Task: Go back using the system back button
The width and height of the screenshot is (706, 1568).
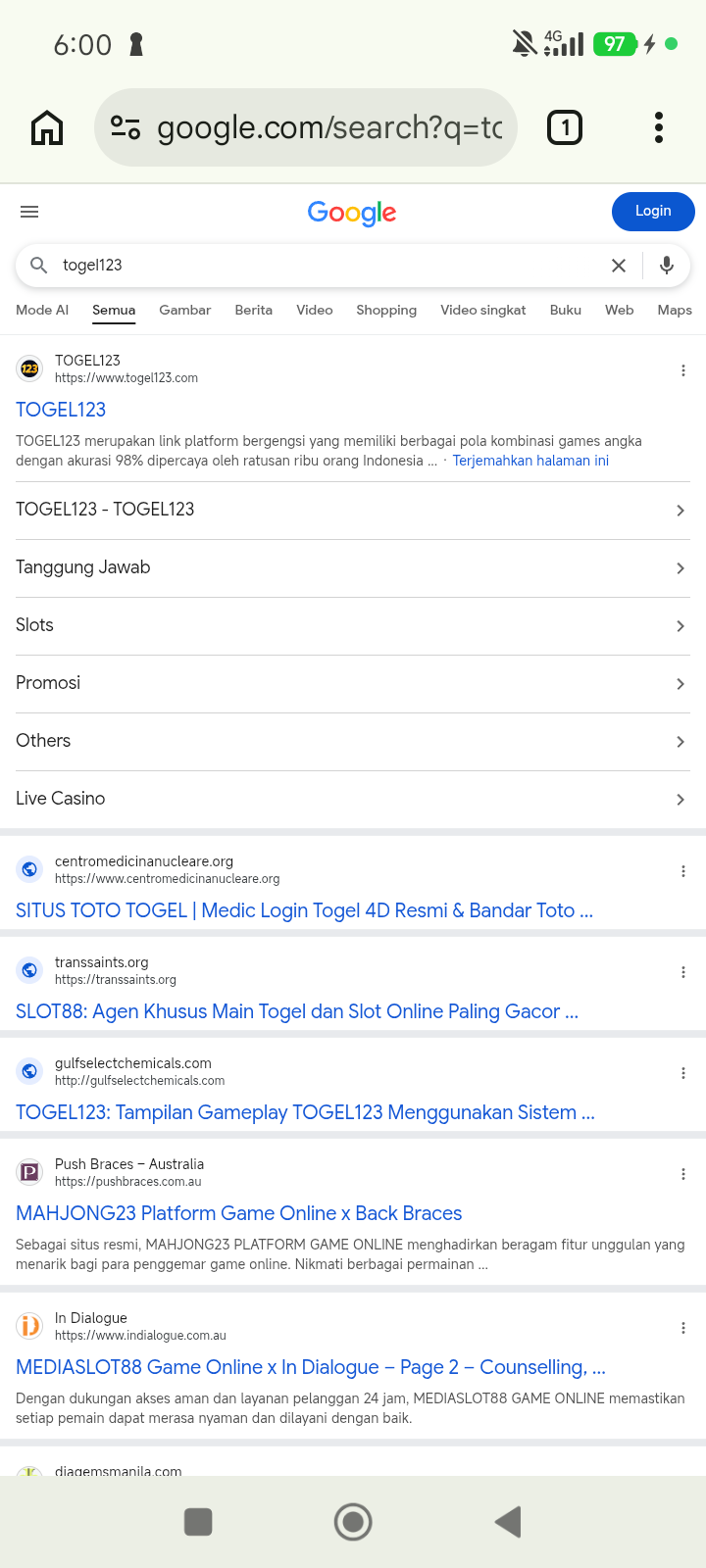Action: (x=508, y=1522)
